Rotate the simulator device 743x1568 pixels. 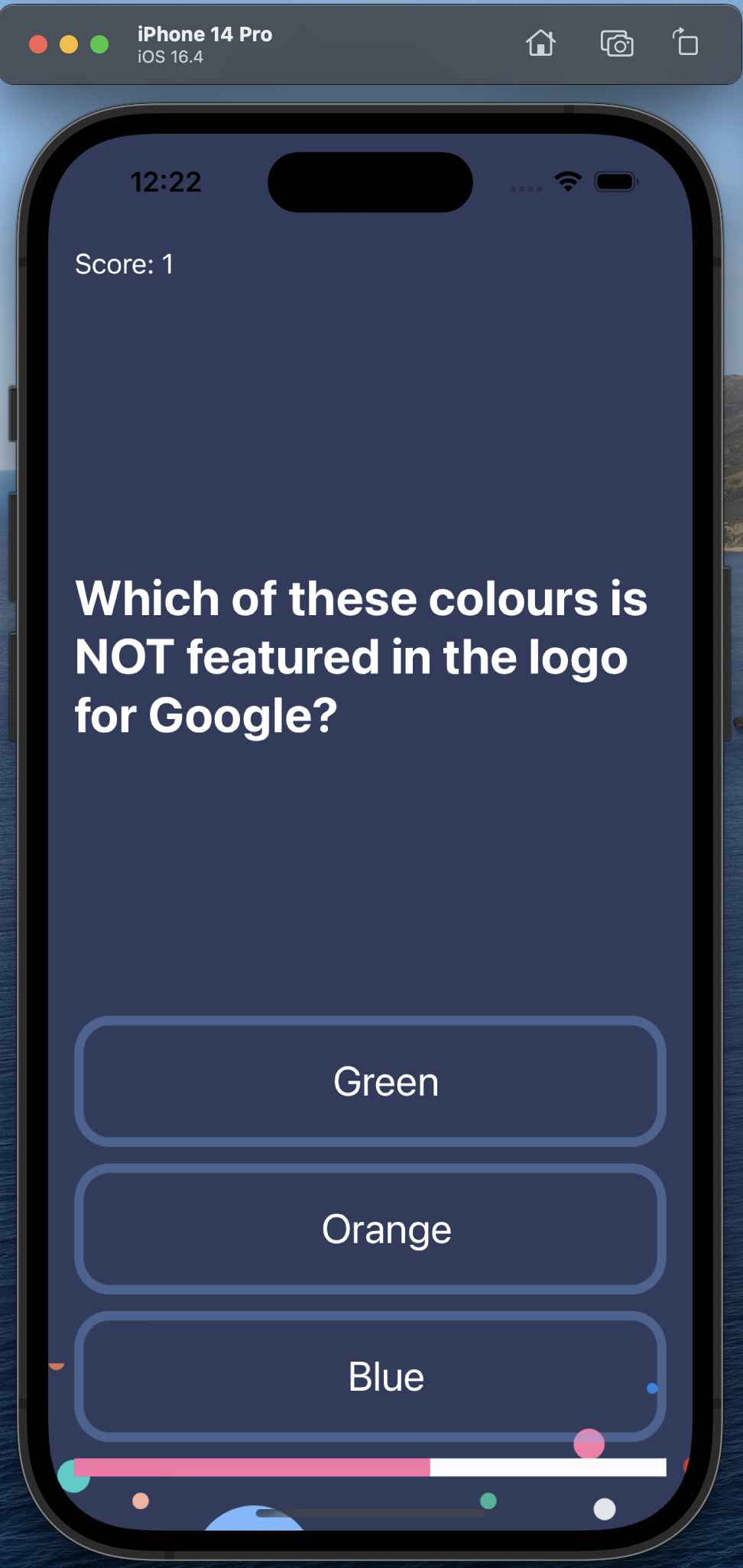pyautogui.click(x=686, y=42)
